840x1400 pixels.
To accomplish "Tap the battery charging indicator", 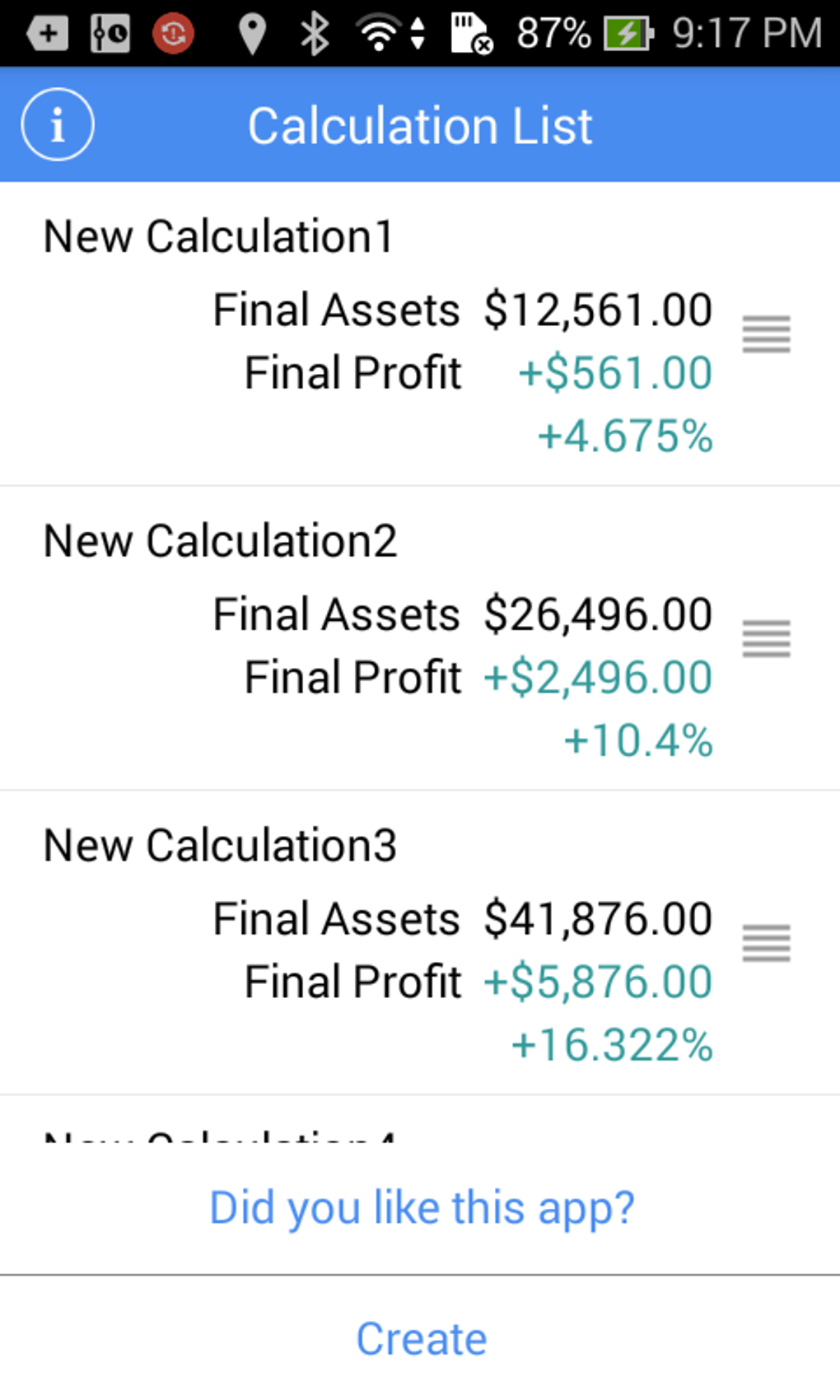I will tap(629, 31).
